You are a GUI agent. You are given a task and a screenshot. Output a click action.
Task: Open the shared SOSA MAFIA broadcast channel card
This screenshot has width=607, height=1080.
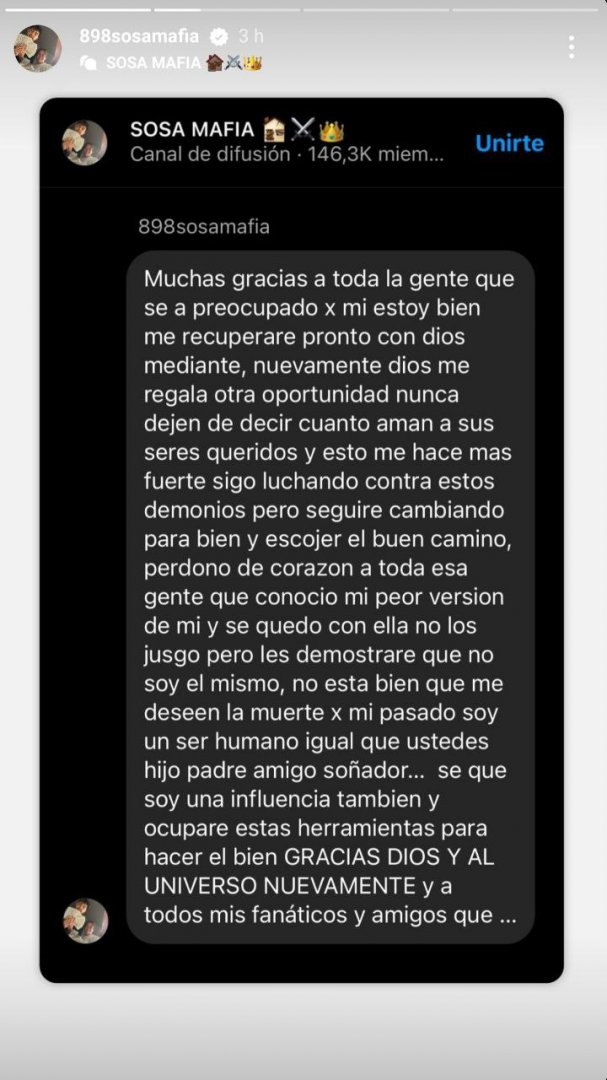[302, 540]
